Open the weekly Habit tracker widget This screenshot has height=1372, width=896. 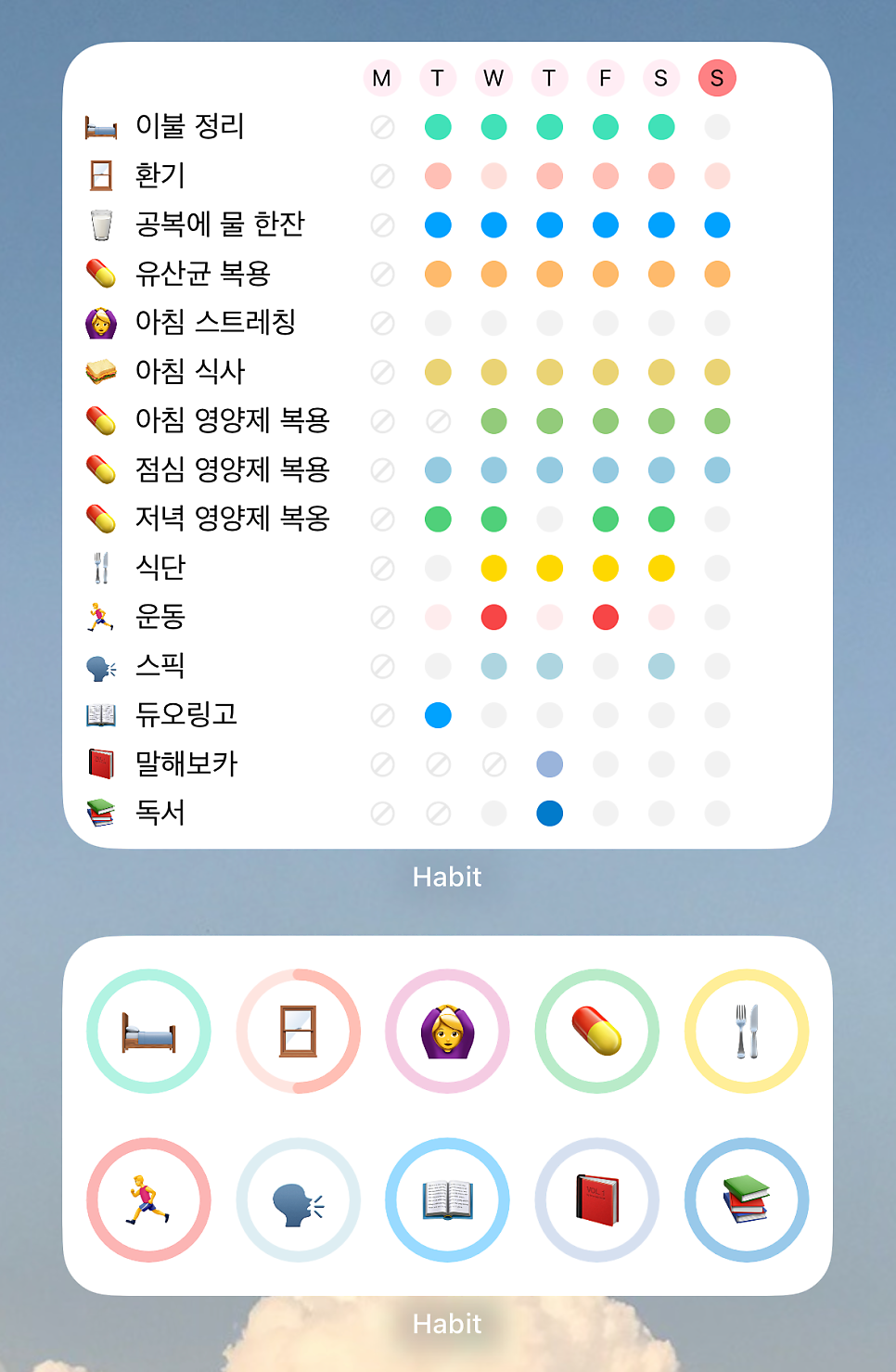(447, 445)
